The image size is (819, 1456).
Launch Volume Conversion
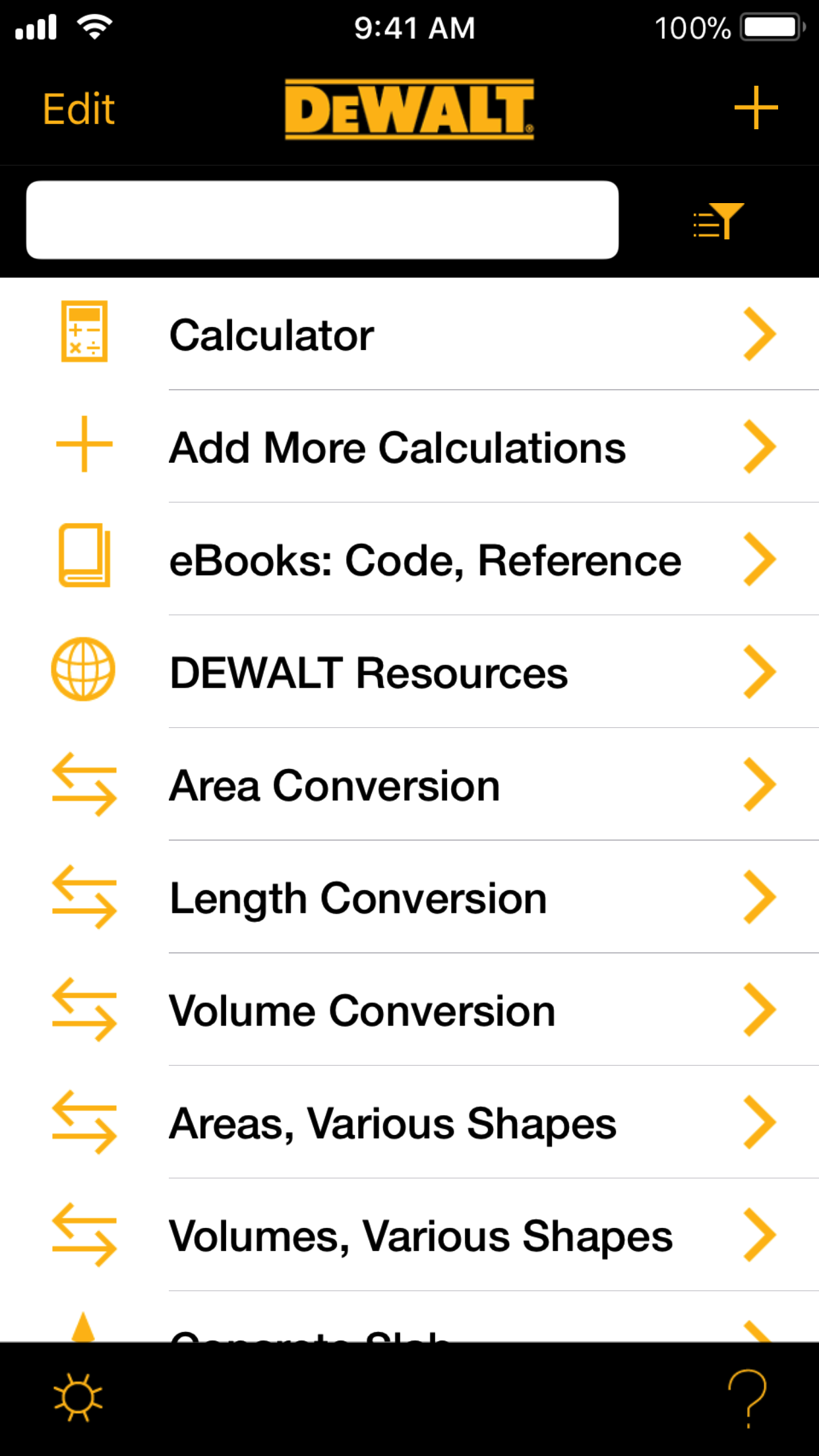pyautogui.click(x=409, y=1011)
